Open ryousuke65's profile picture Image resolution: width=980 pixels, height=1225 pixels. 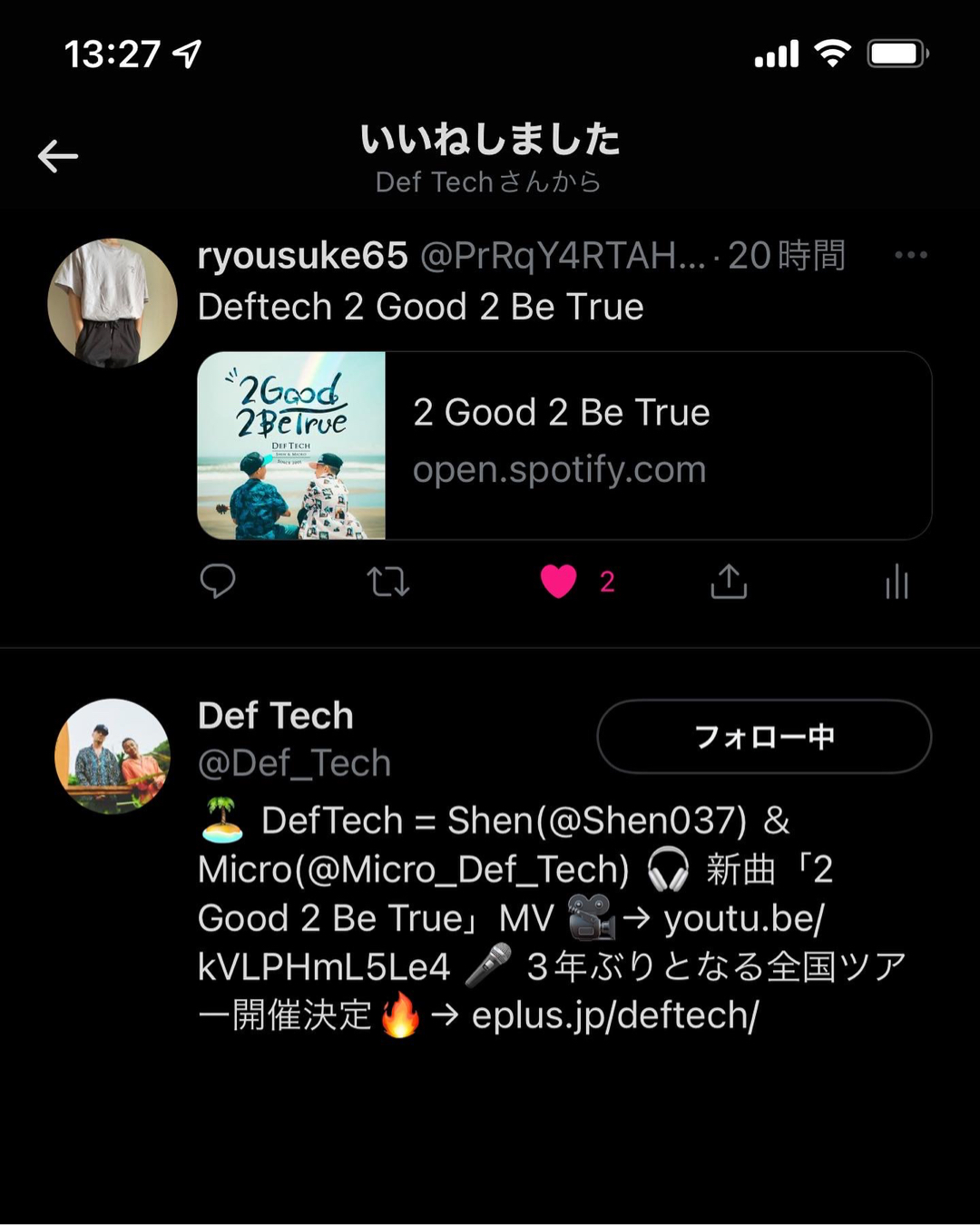point(113,303)
